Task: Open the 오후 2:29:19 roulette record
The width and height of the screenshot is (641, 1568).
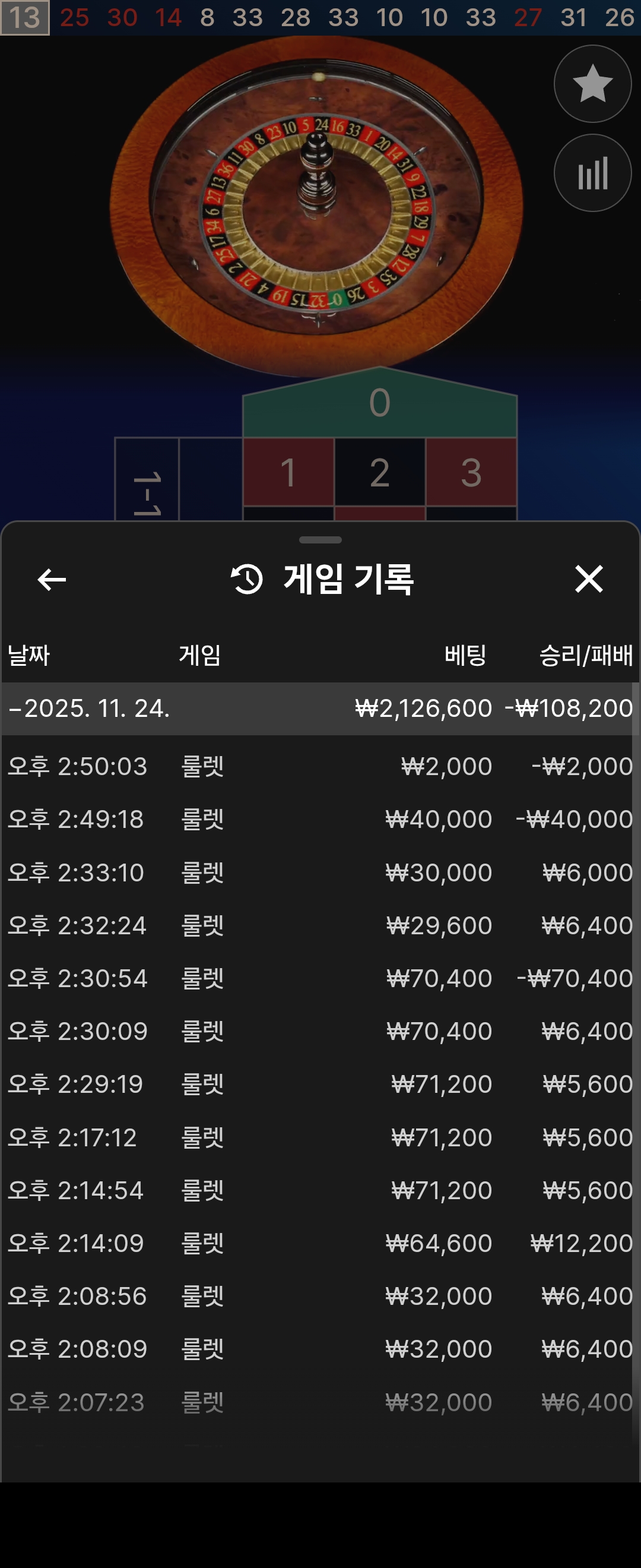Action: coord(320,1084)
